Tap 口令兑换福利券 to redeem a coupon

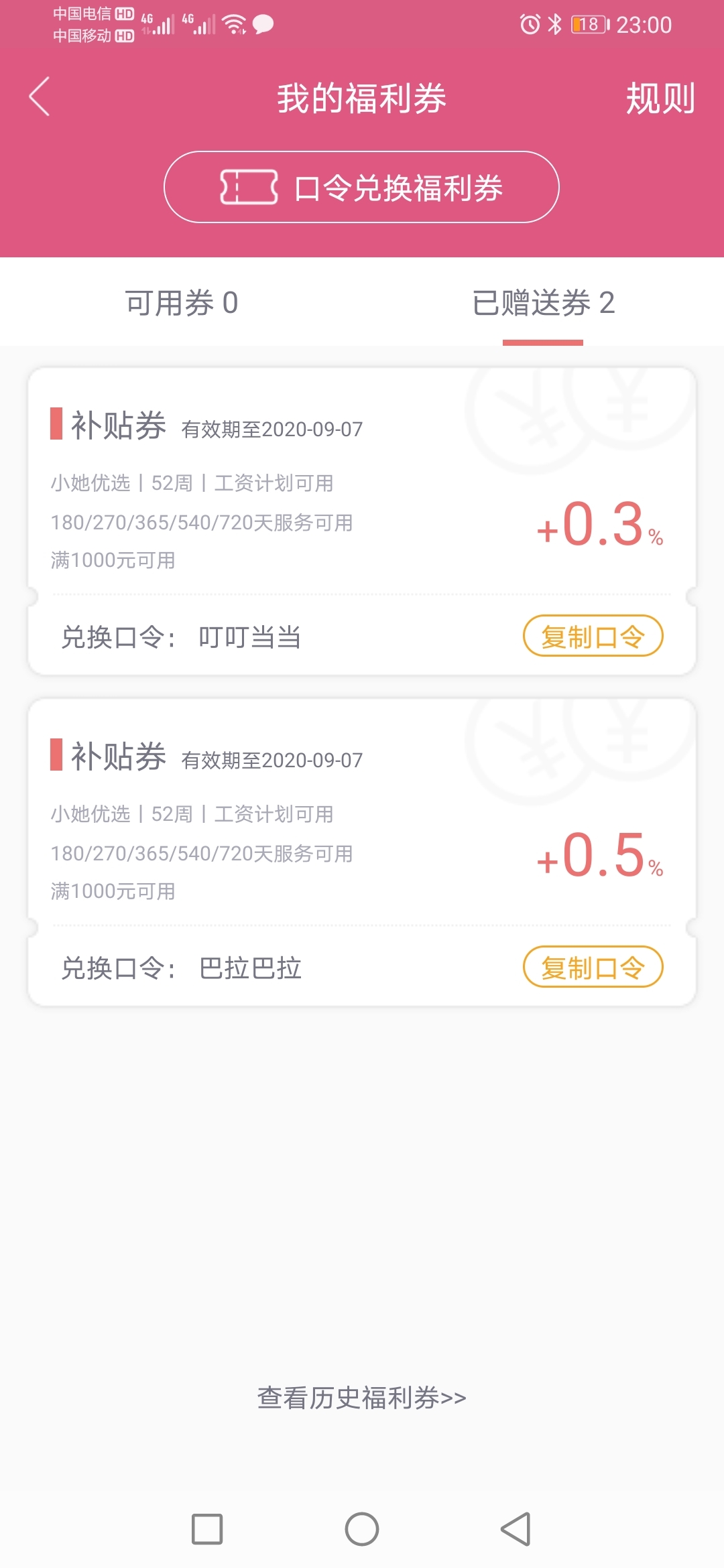361,187
